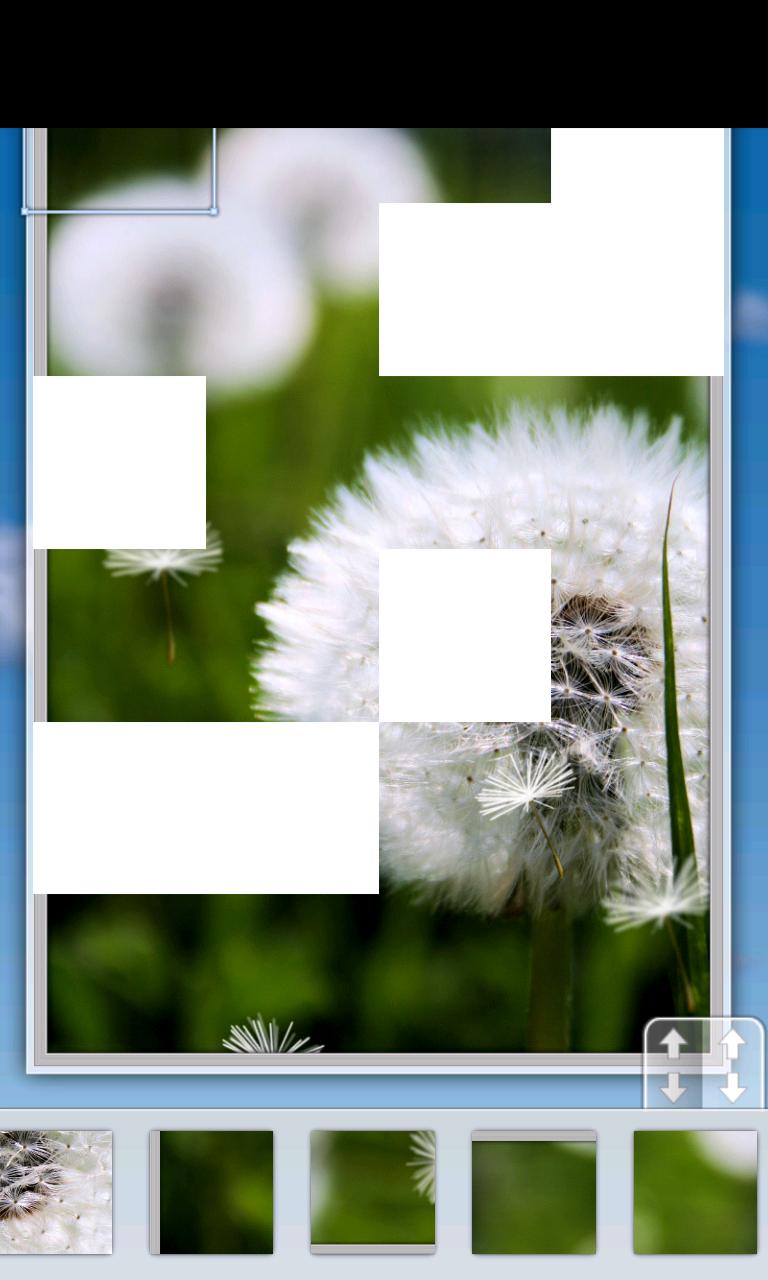
Task: Choose the piece with top frame edge
Action: (533, 1191)
